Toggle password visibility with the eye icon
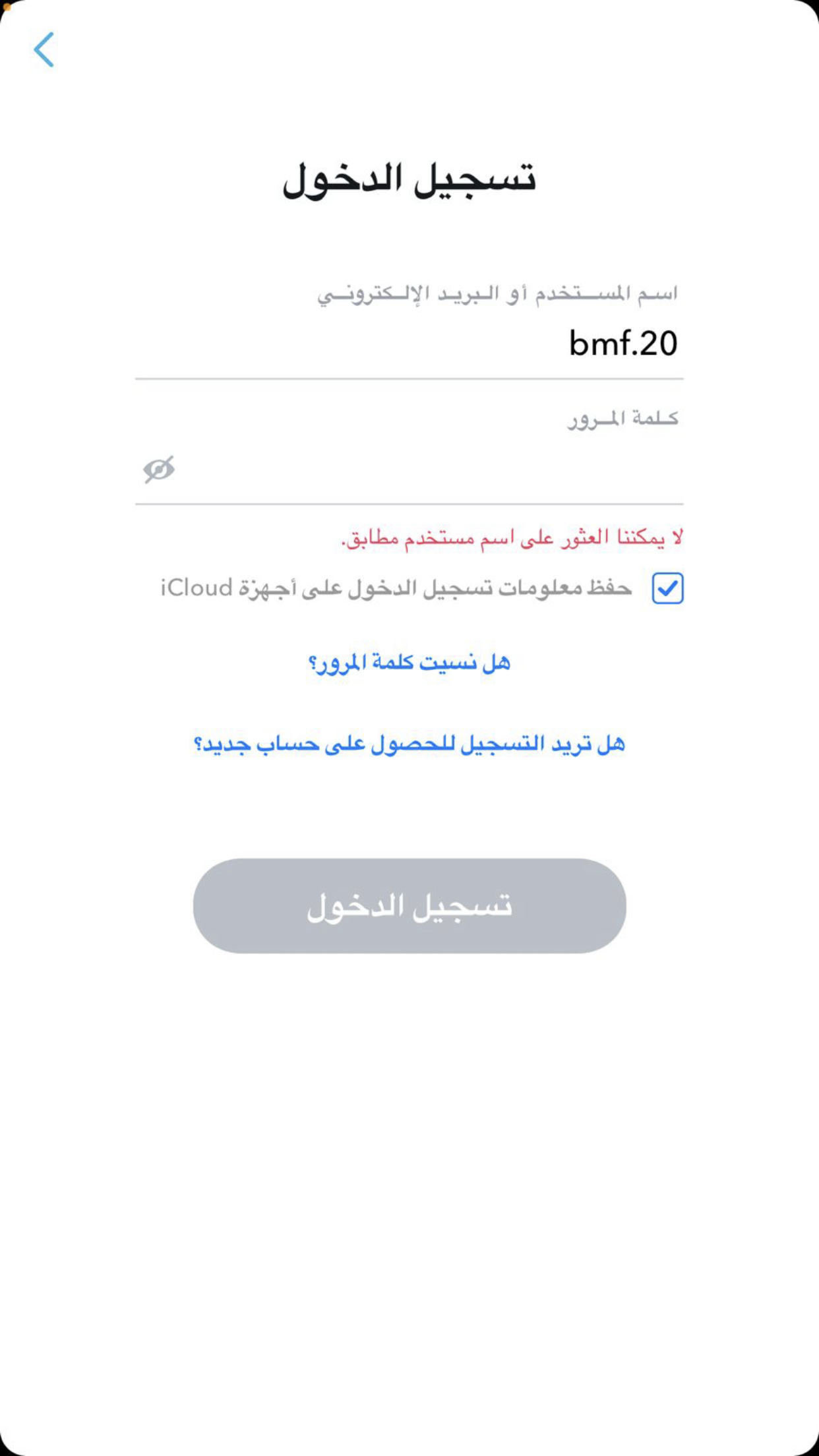Image resolution: width=819 pixels, height=1456 pixels. (x=159, y=470)
